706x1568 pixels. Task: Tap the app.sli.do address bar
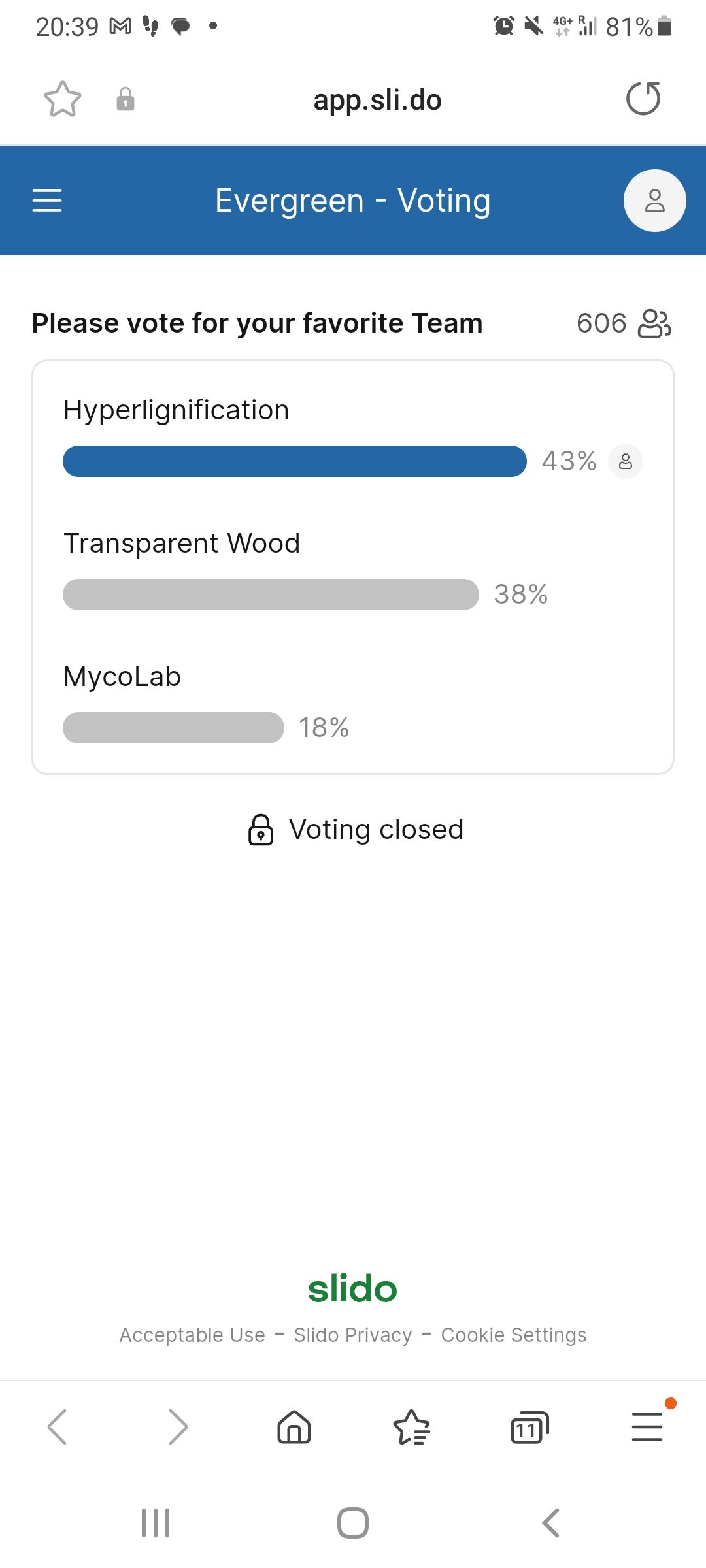point(377,100)
